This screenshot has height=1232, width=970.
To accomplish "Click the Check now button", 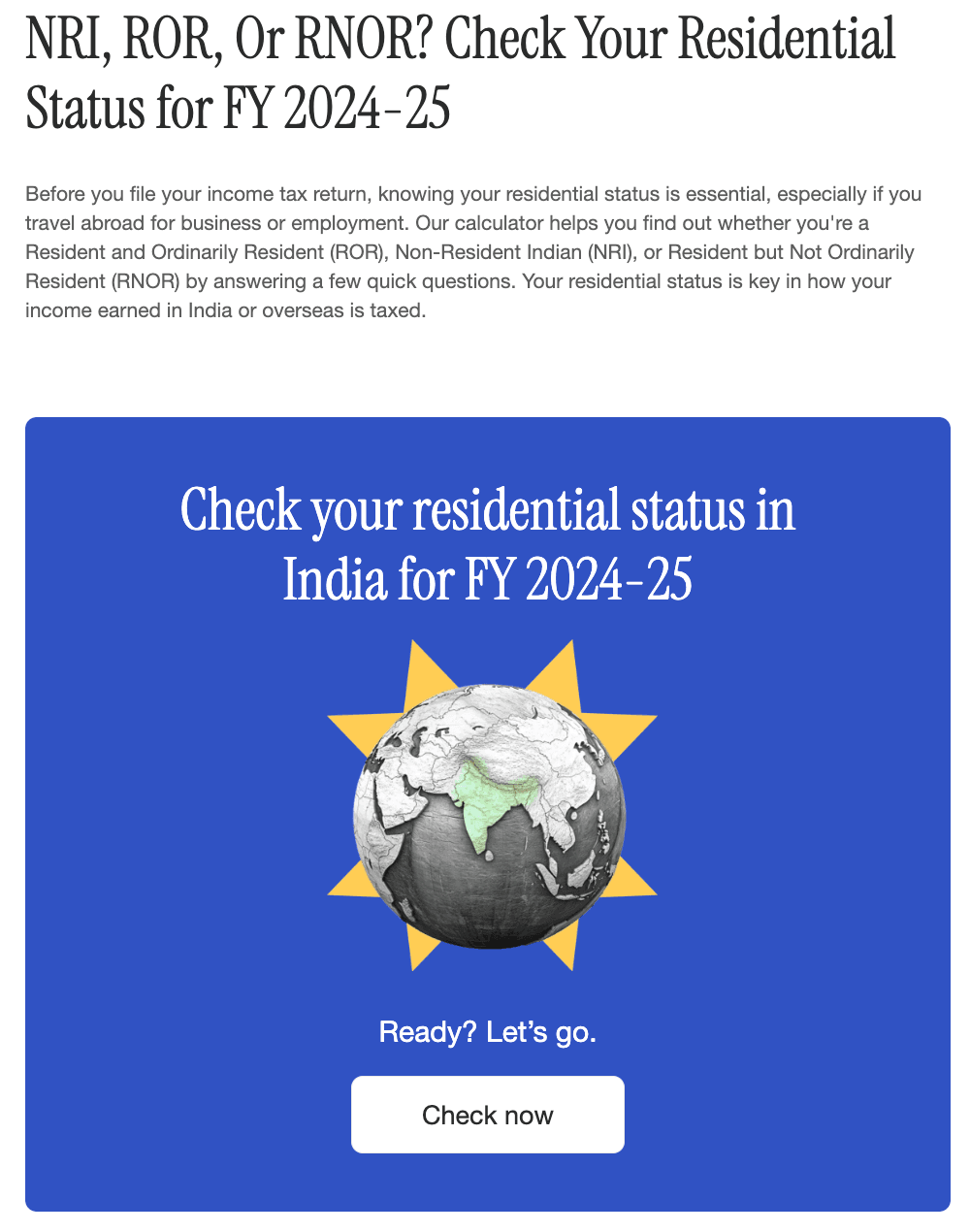I will coord(486,1114).
